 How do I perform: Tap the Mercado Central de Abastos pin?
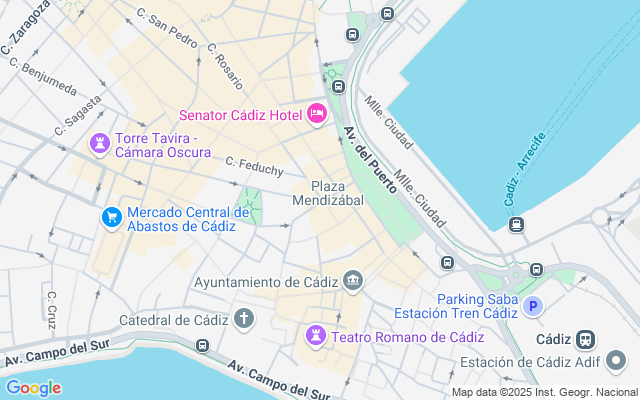[112, 218]
